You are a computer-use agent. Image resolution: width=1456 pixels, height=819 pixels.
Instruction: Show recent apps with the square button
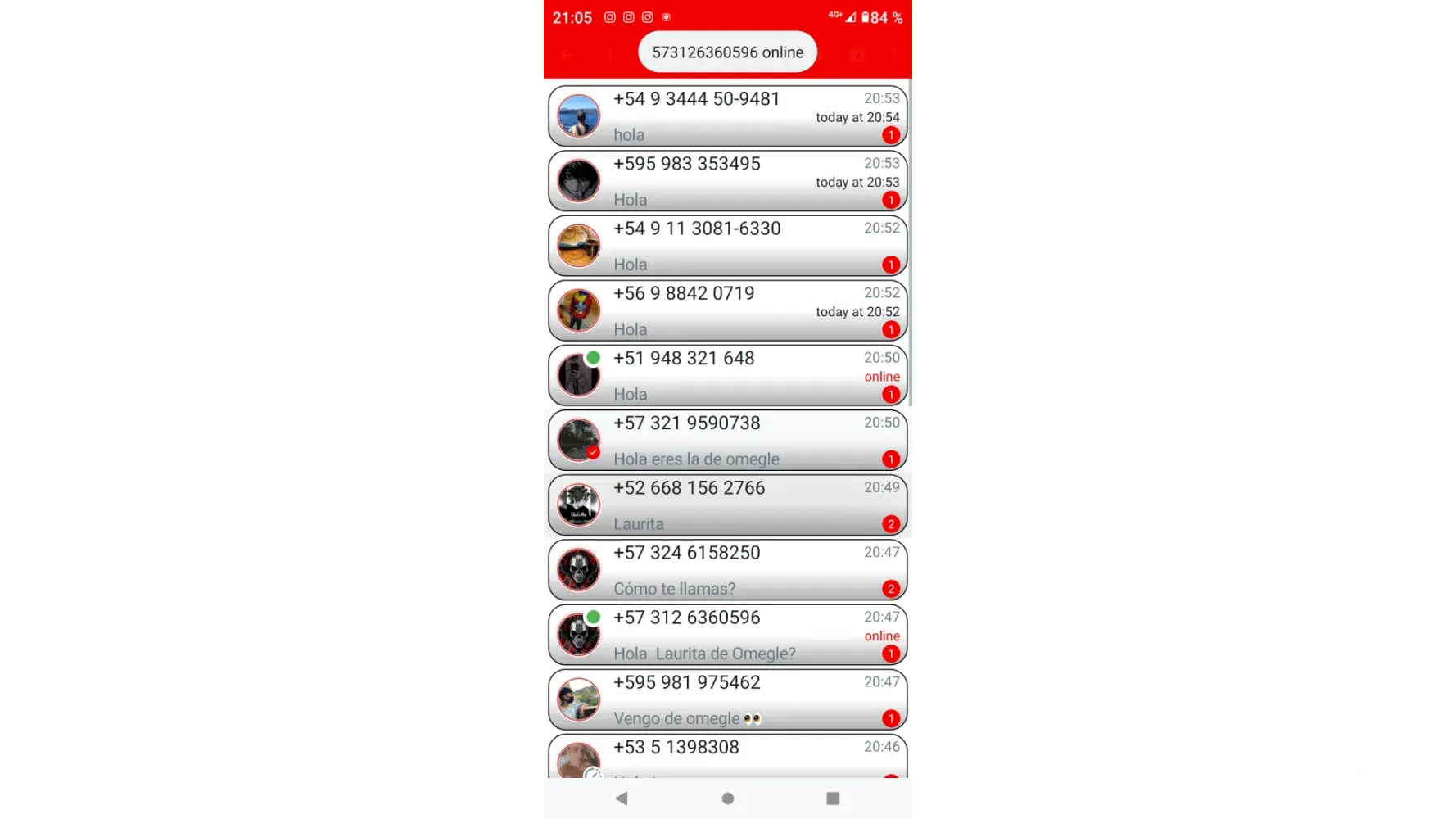click(x=833, y=799)
